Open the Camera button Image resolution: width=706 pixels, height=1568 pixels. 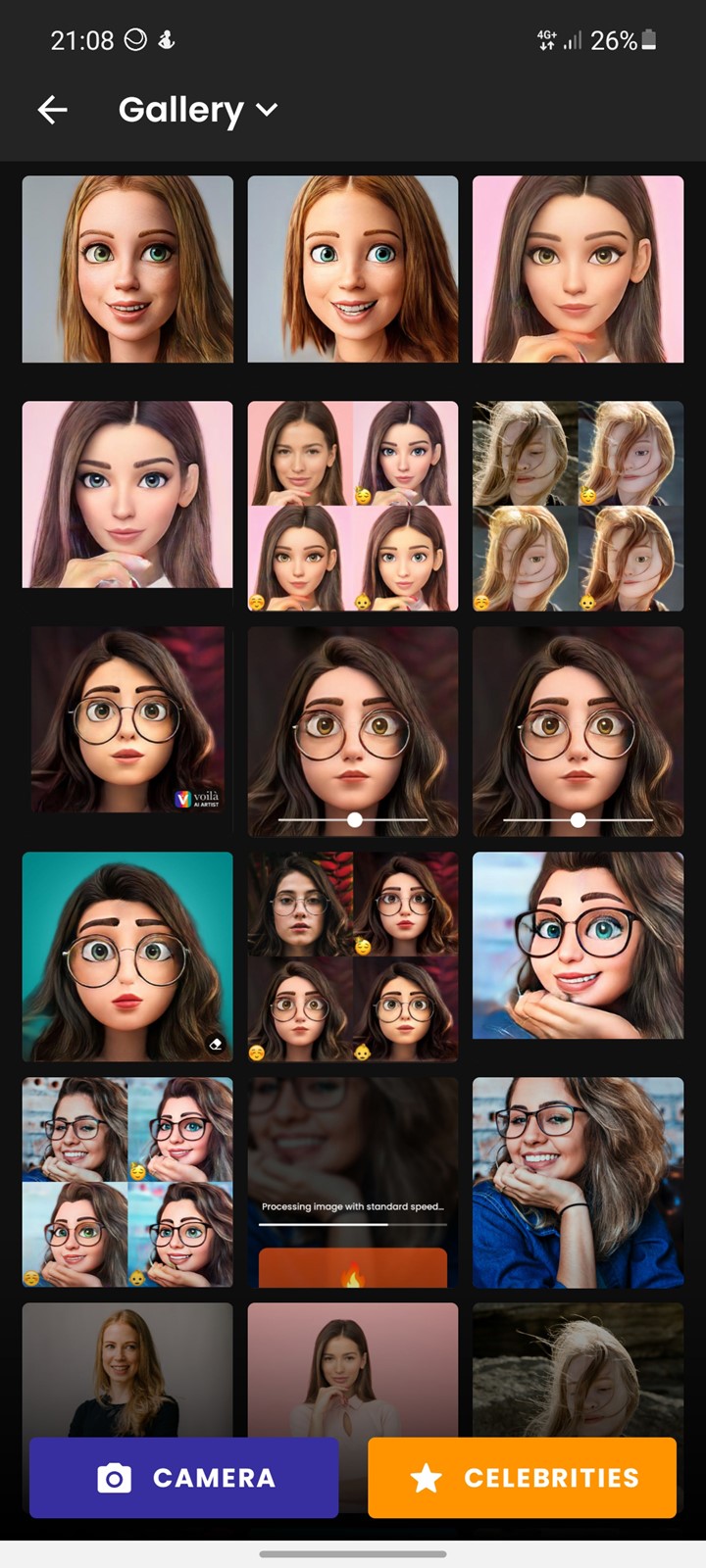(x=183, y=1477)
